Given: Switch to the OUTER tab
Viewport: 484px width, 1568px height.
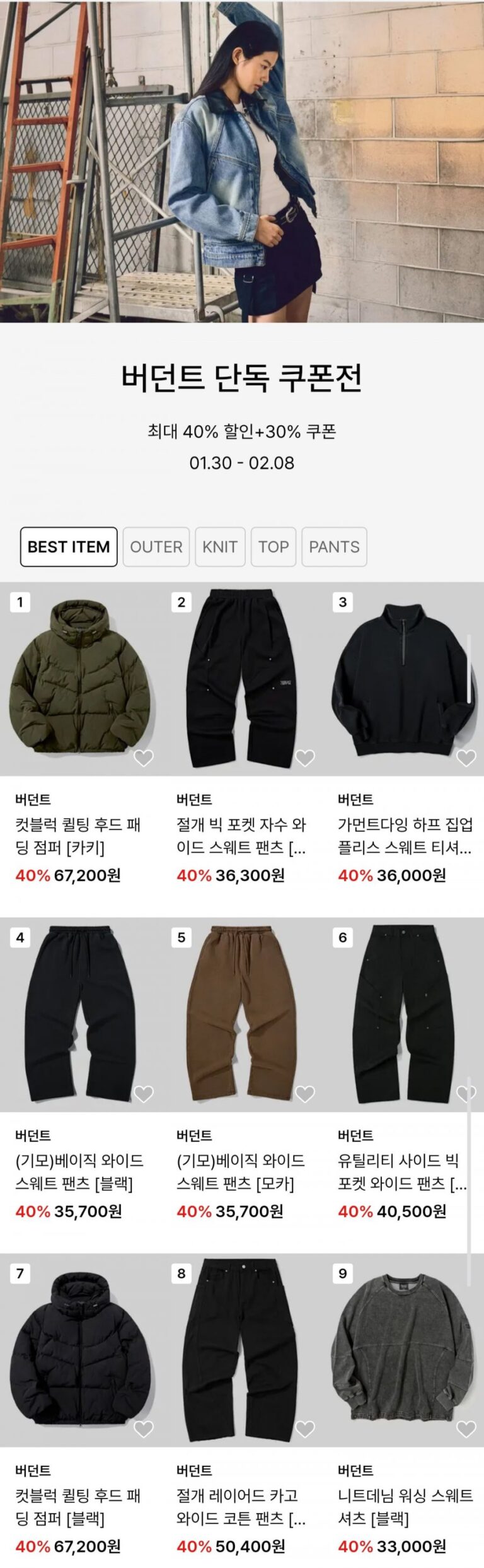Looking at the screenshot, I should coord(156,547).
